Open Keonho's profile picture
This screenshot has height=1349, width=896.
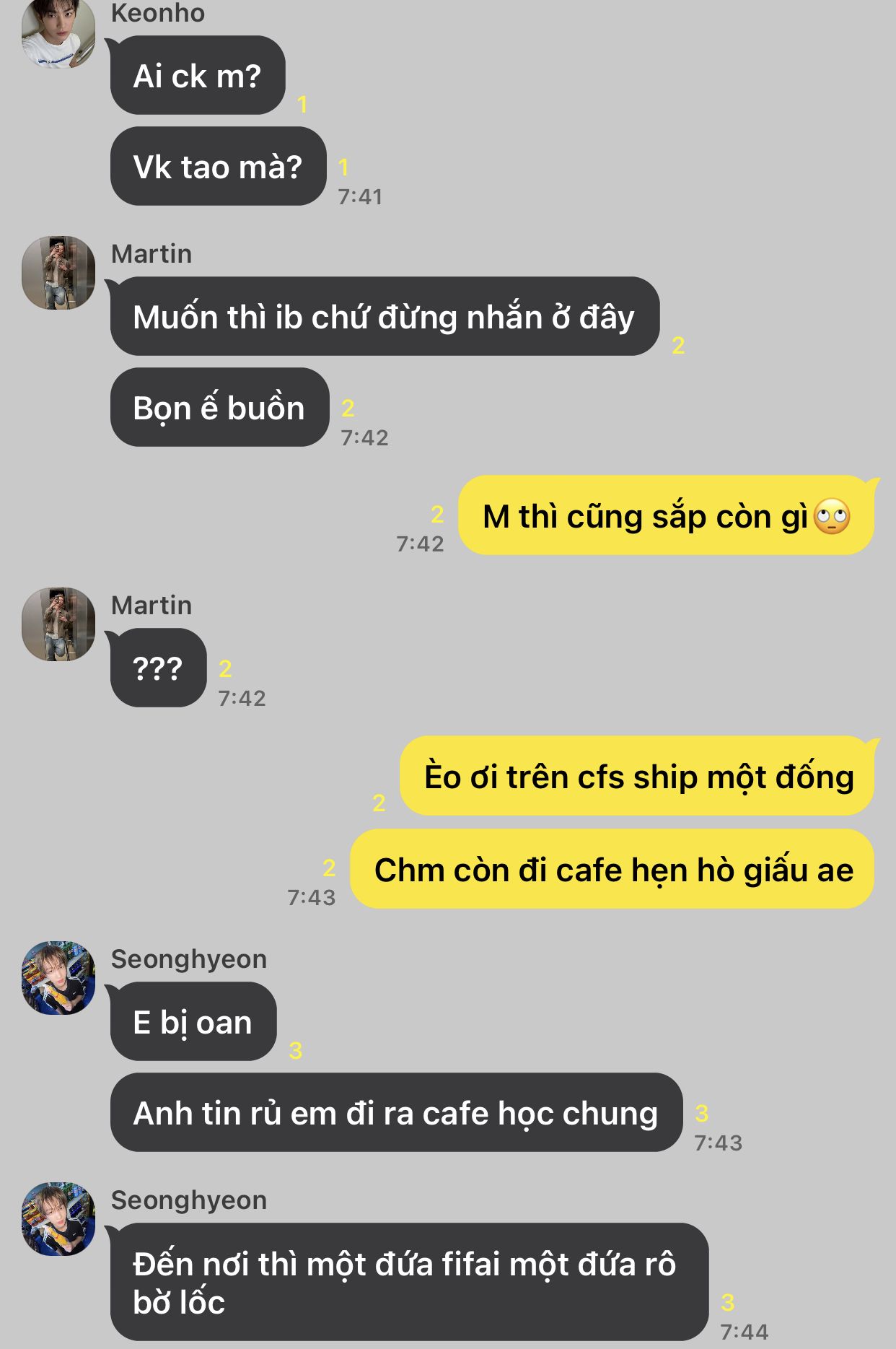(58, 32)
